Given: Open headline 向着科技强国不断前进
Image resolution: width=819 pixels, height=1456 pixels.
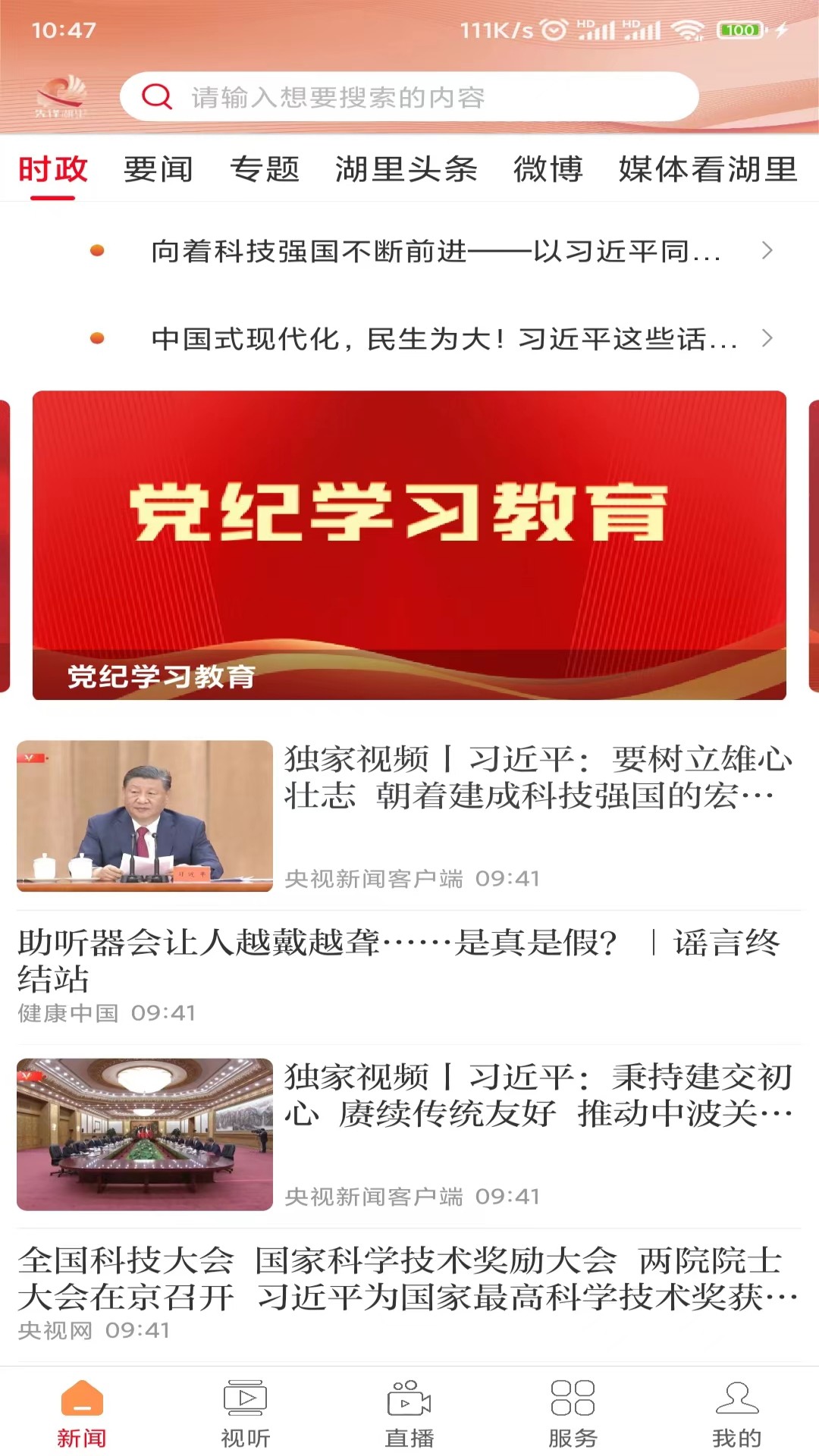Looking at the screenshot, I should point(436,251).
